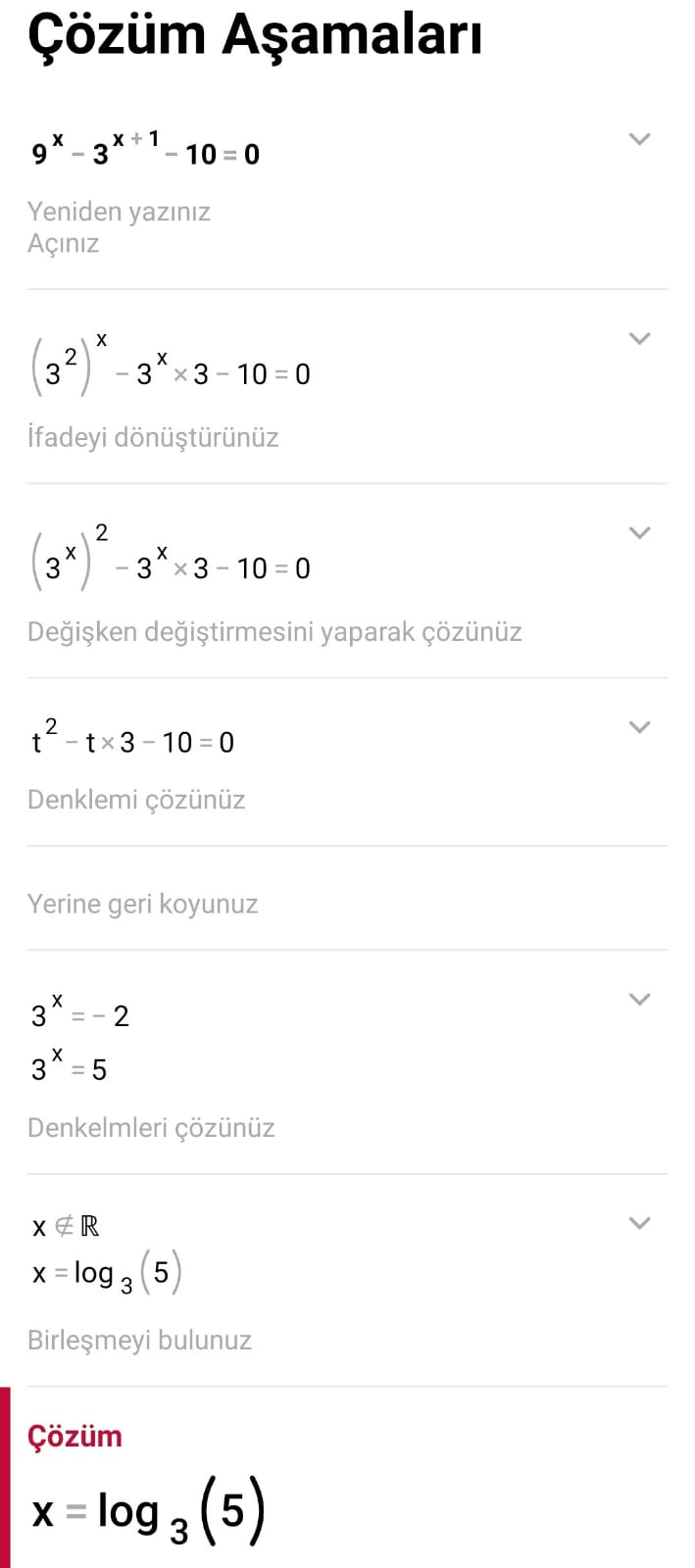Expand the 'Yeniden yazınız' step chevron
Image resolution: width=695 pixels, height=1568 pixels.
(x=639, y=139)
